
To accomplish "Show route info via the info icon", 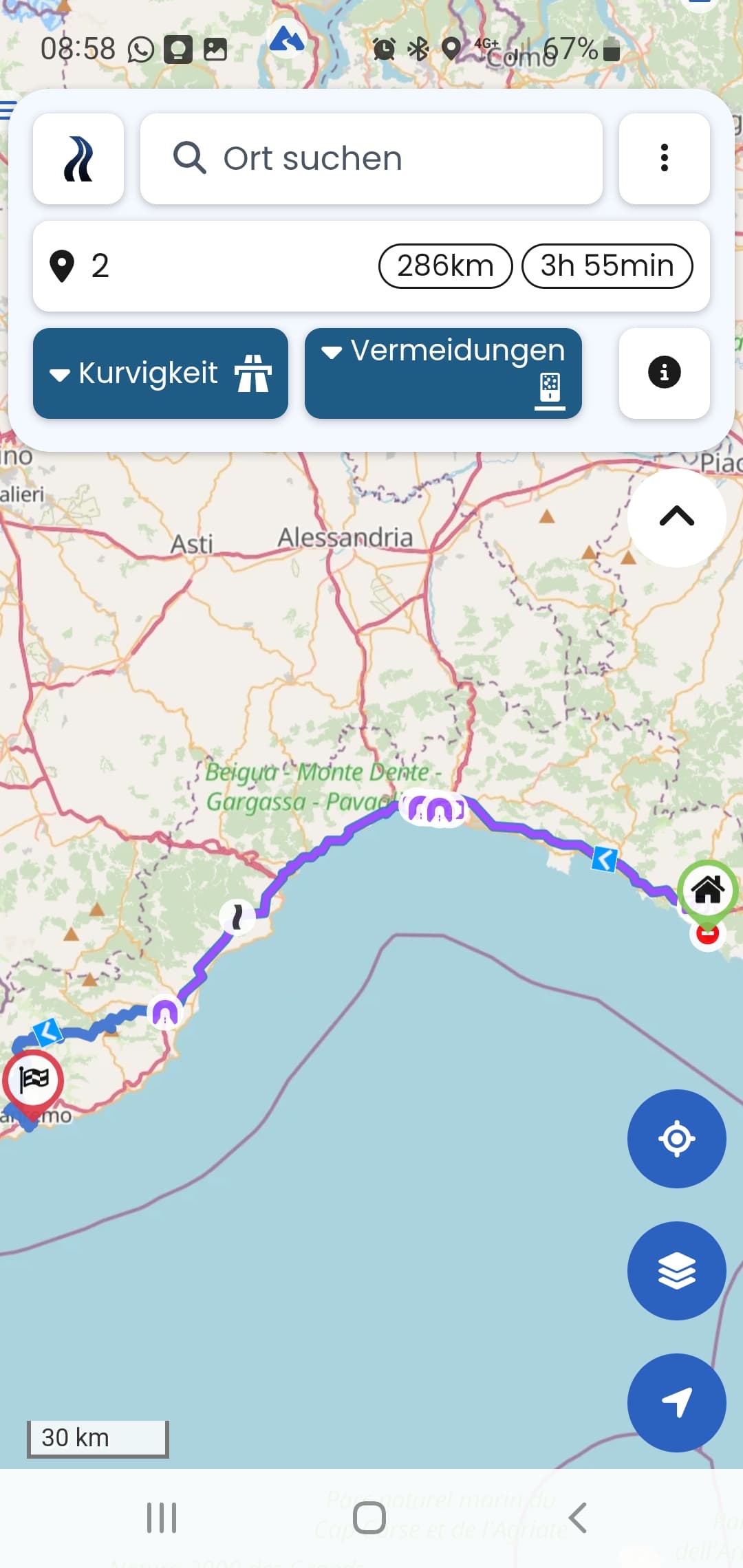I will pos(665,373).
